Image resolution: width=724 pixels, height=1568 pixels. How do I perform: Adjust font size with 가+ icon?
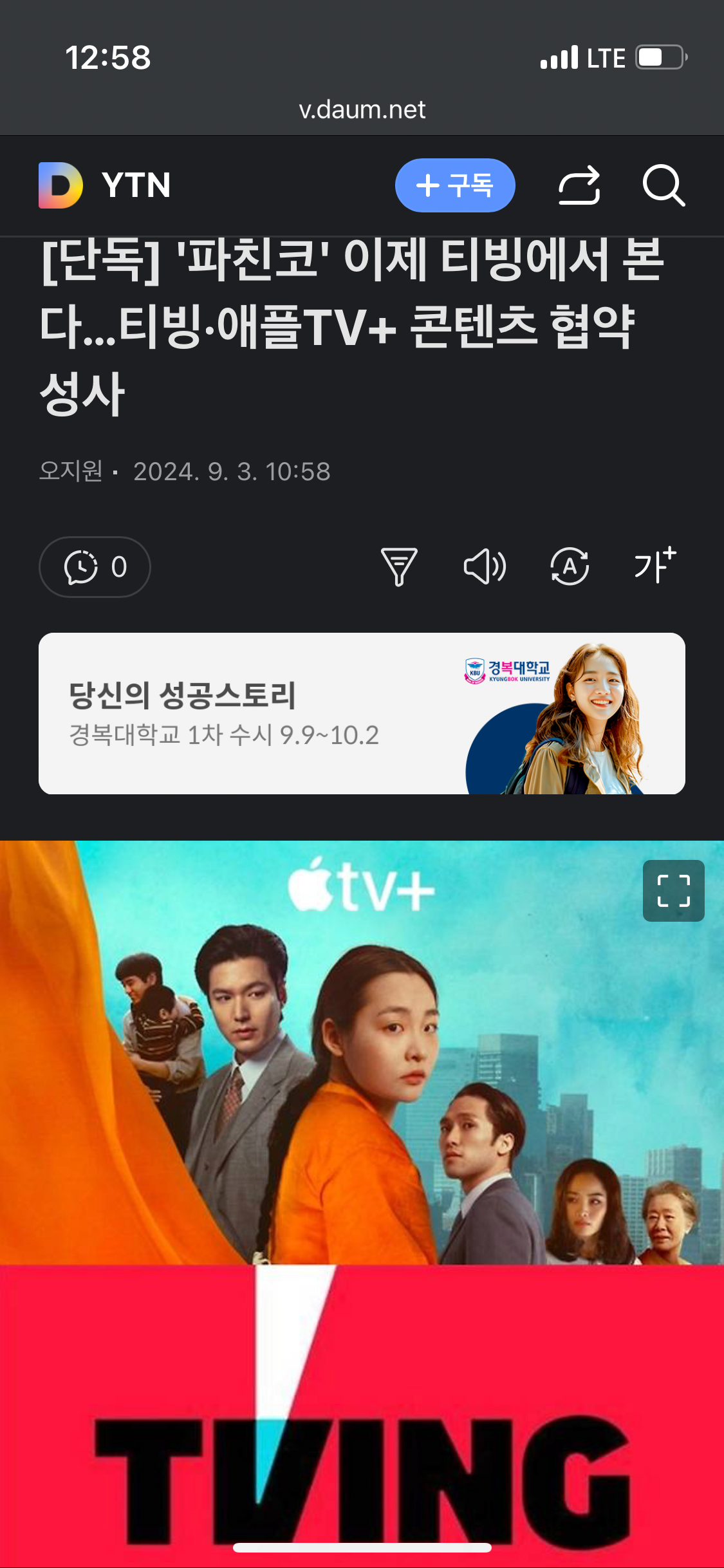point(654,566)
